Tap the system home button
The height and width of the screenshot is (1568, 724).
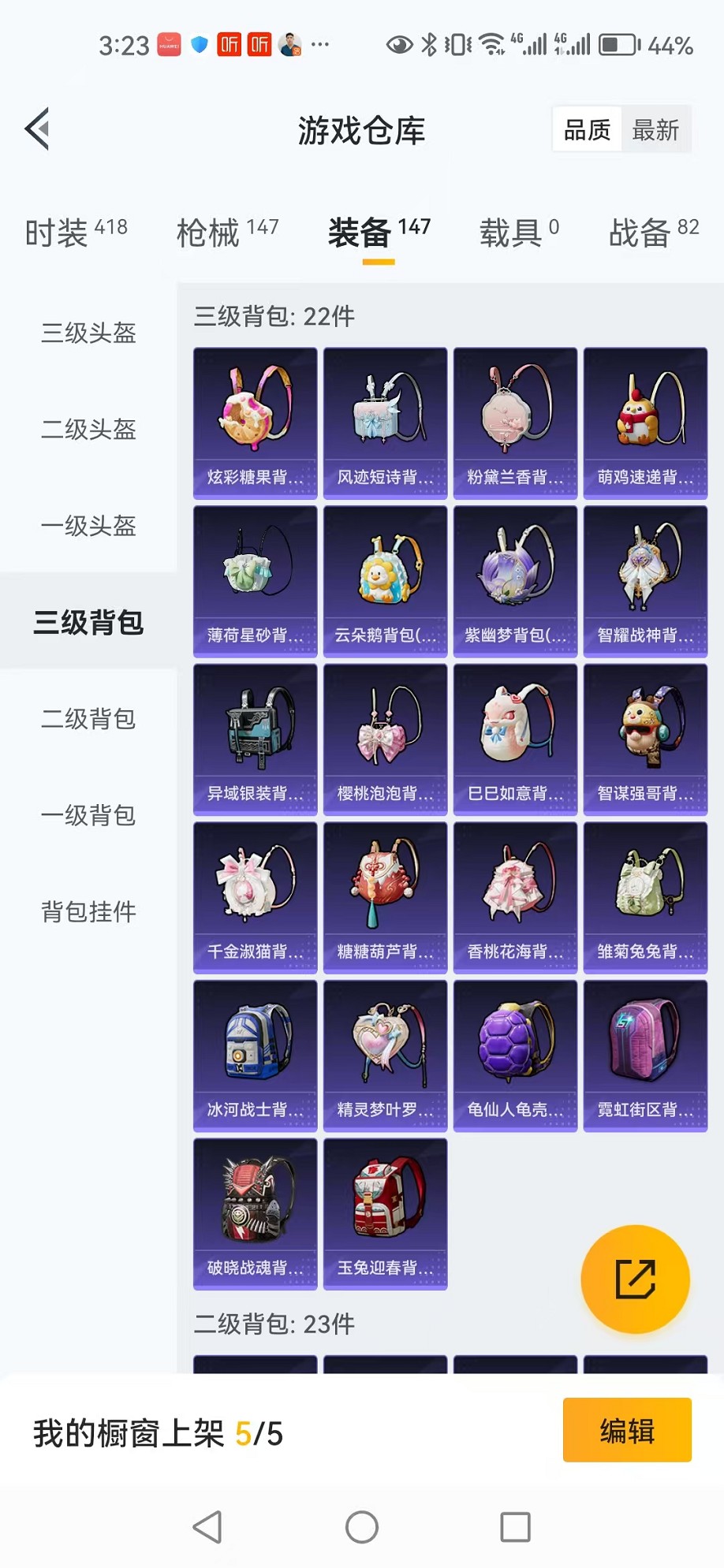(x=362, y=1527)
